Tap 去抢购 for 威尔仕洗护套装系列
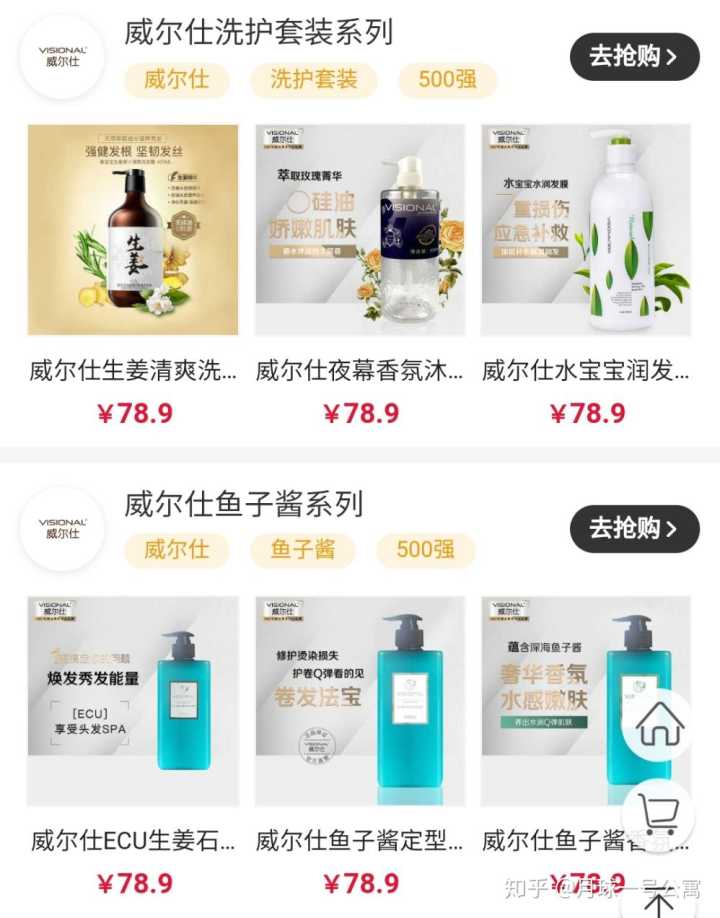The width and height of the screenshot is (720, 918). click(634, 56)
